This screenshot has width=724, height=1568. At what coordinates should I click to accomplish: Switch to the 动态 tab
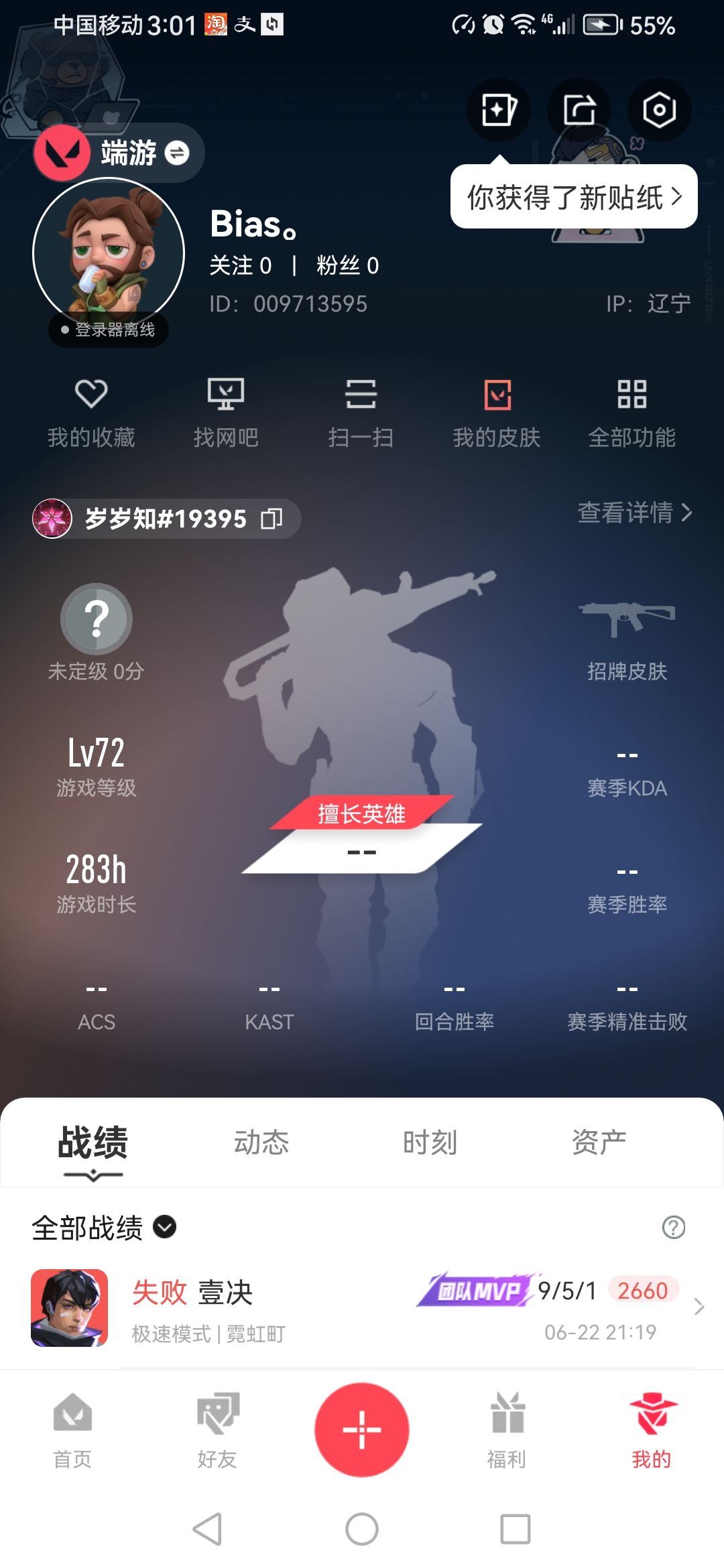coord(261,1142)
